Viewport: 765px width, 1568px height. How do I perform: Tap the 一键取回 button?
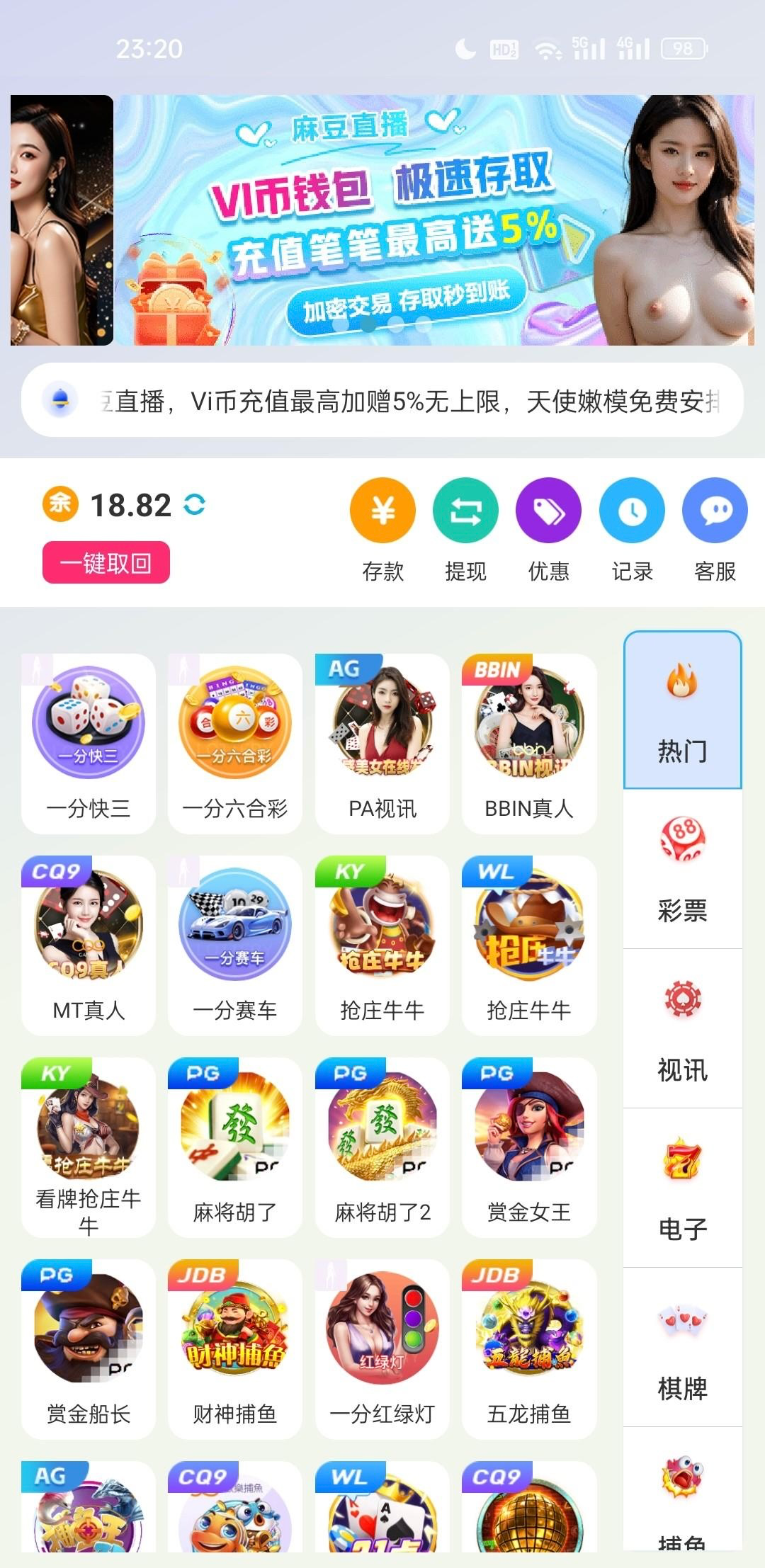(x=106, y=563)
